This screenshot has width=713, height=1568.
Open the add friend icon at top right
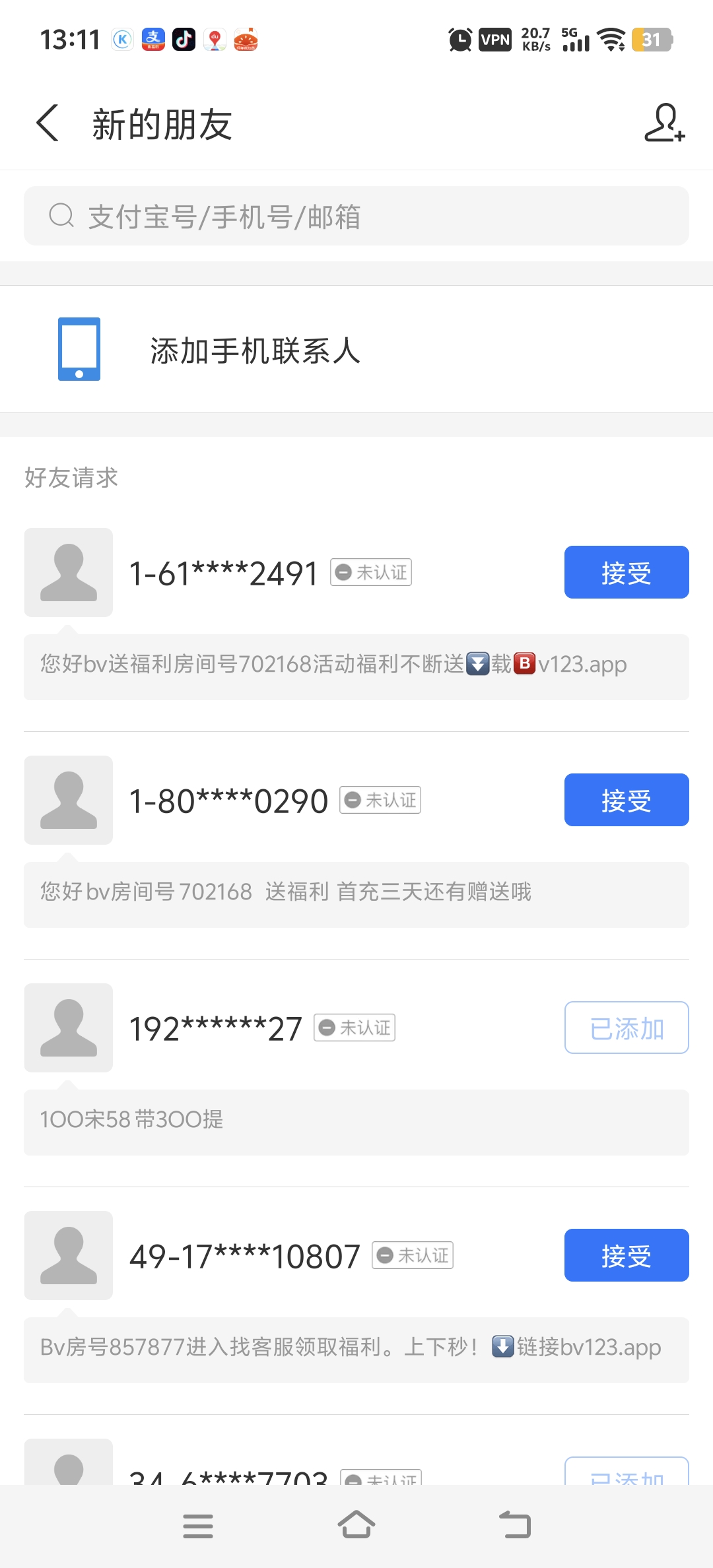coord(664,123)
